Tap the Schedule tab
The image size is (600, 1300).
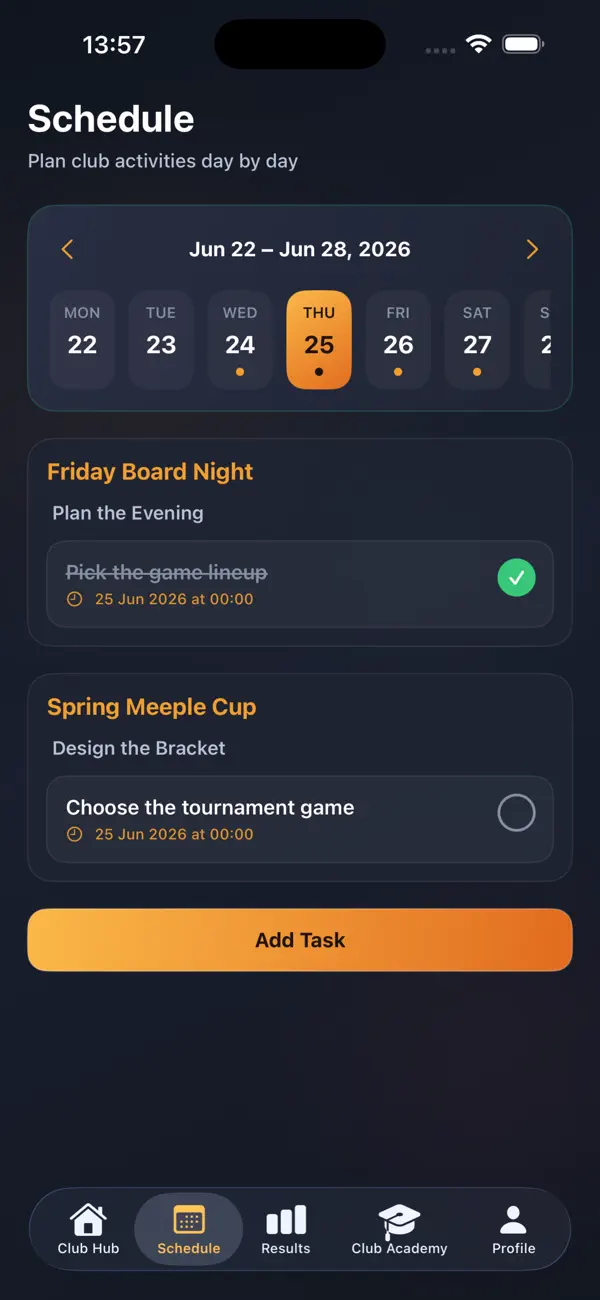click(189, 1229)
